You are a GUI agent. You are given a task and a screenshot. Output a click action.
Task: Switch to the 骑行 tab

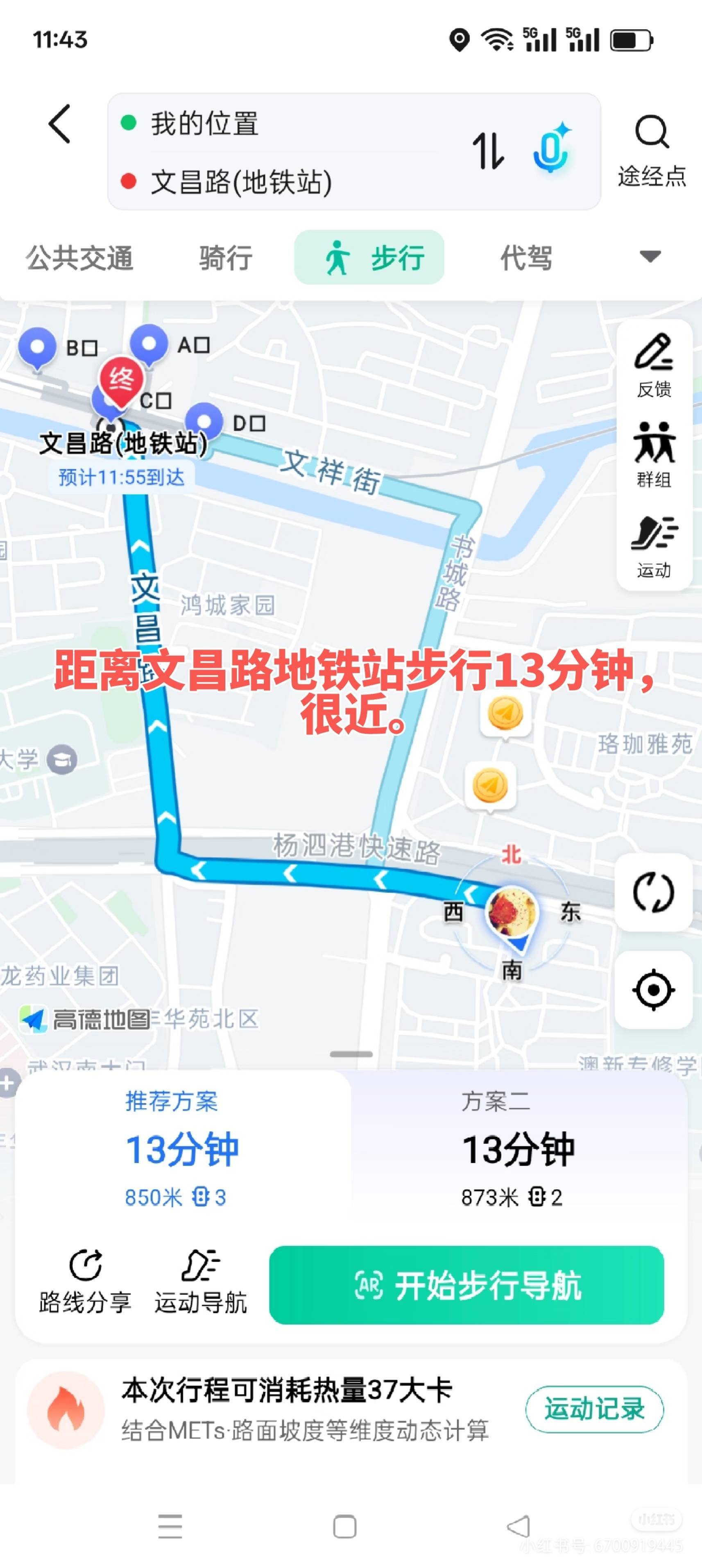(226, 257)
